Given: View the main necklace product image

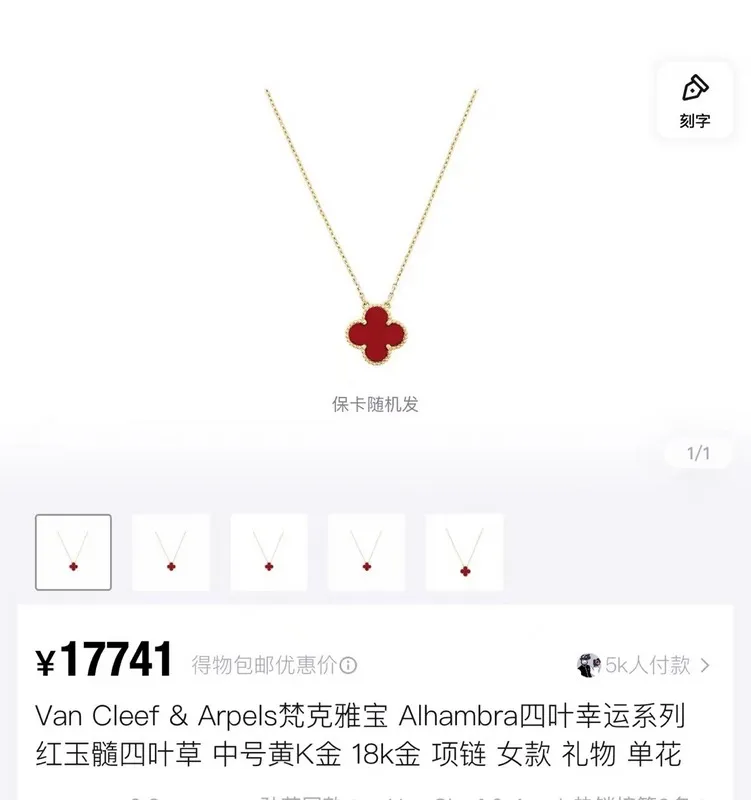Looking at the screenshot, I should [x=372, y=240].
